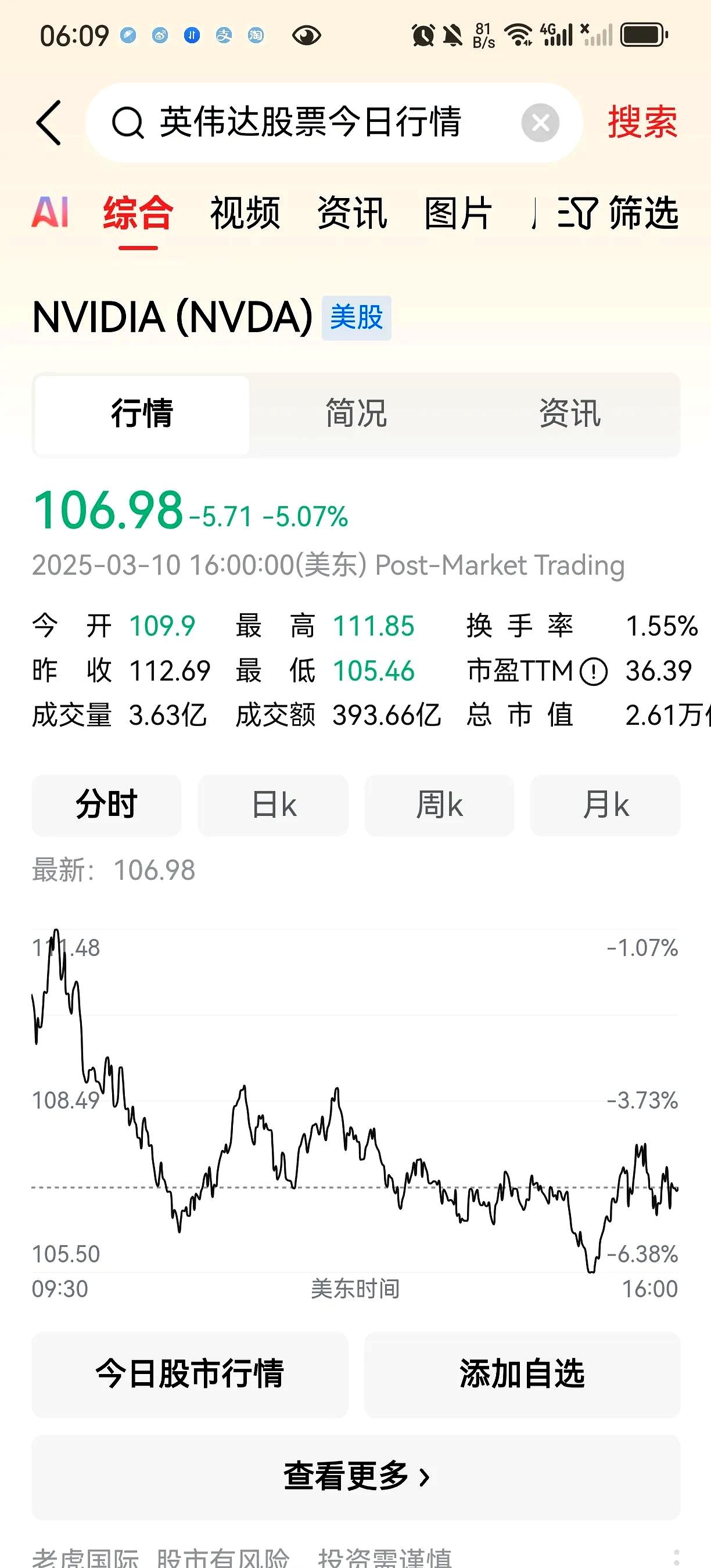The image size is (711, 1568).
Task: Open the 资讯 tab for NVIDIA
Action: [x=570, y=414]
